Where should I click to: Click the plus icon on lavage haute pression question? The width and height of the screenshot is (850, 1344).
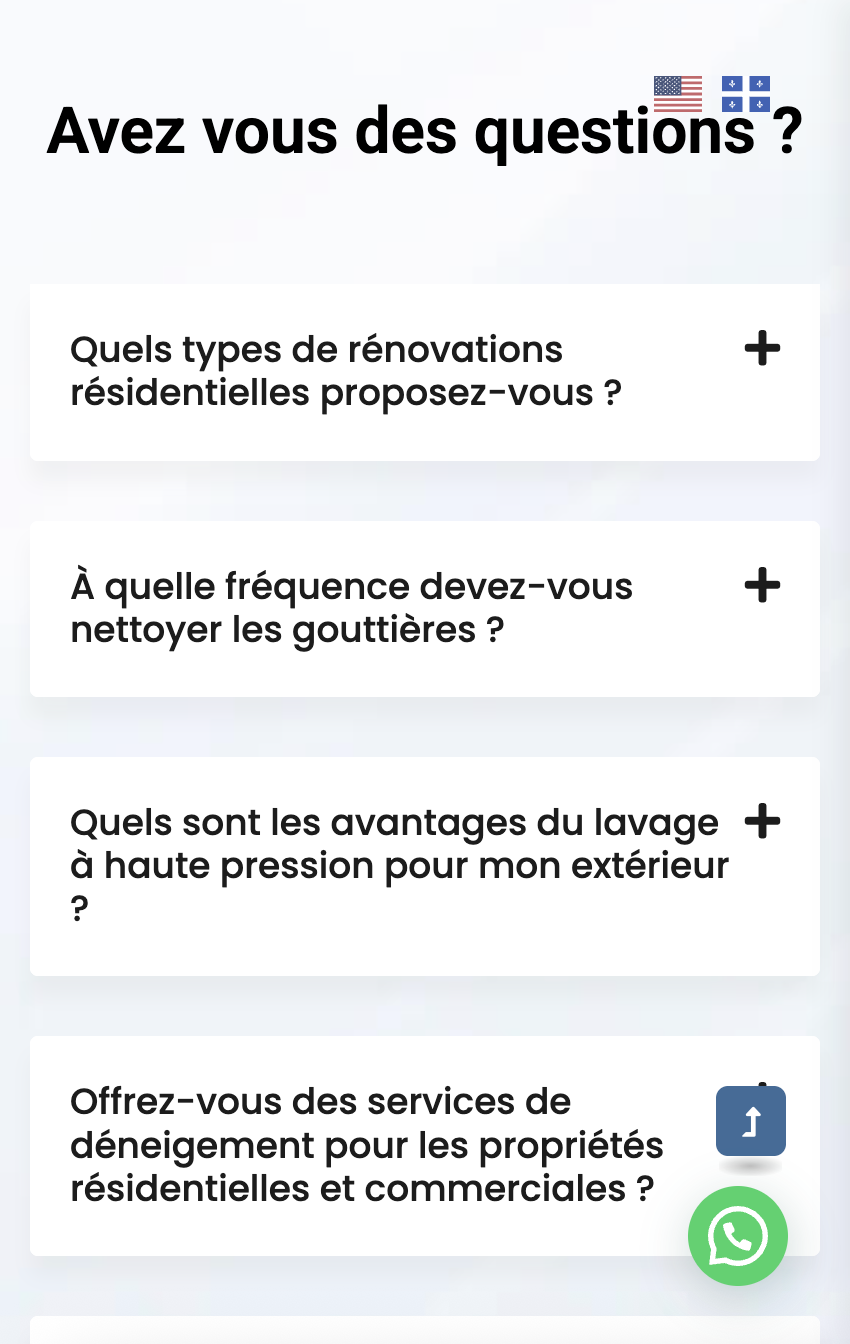(762, 821)
